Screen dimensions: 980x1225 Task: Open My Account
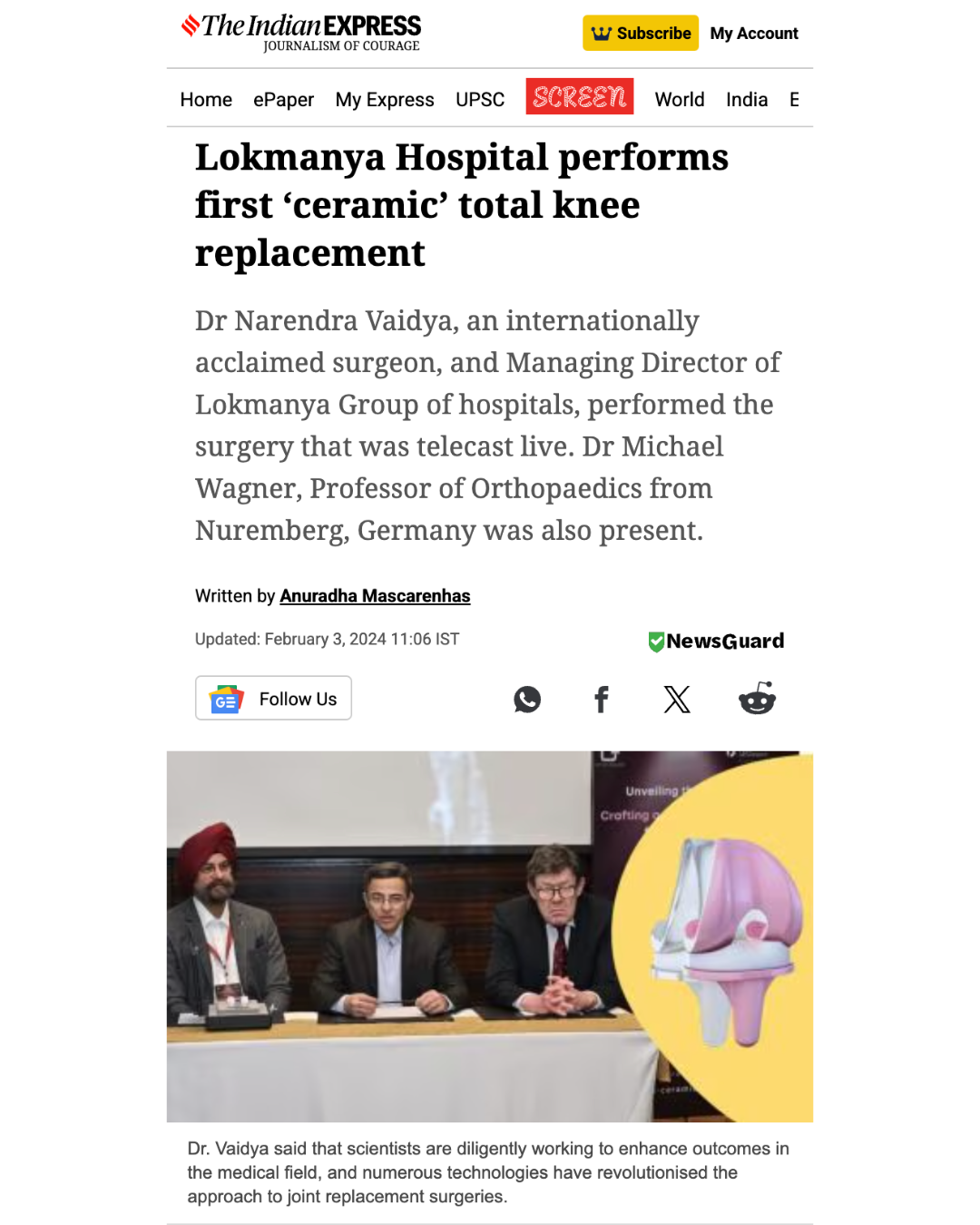(x=754, y=34)
